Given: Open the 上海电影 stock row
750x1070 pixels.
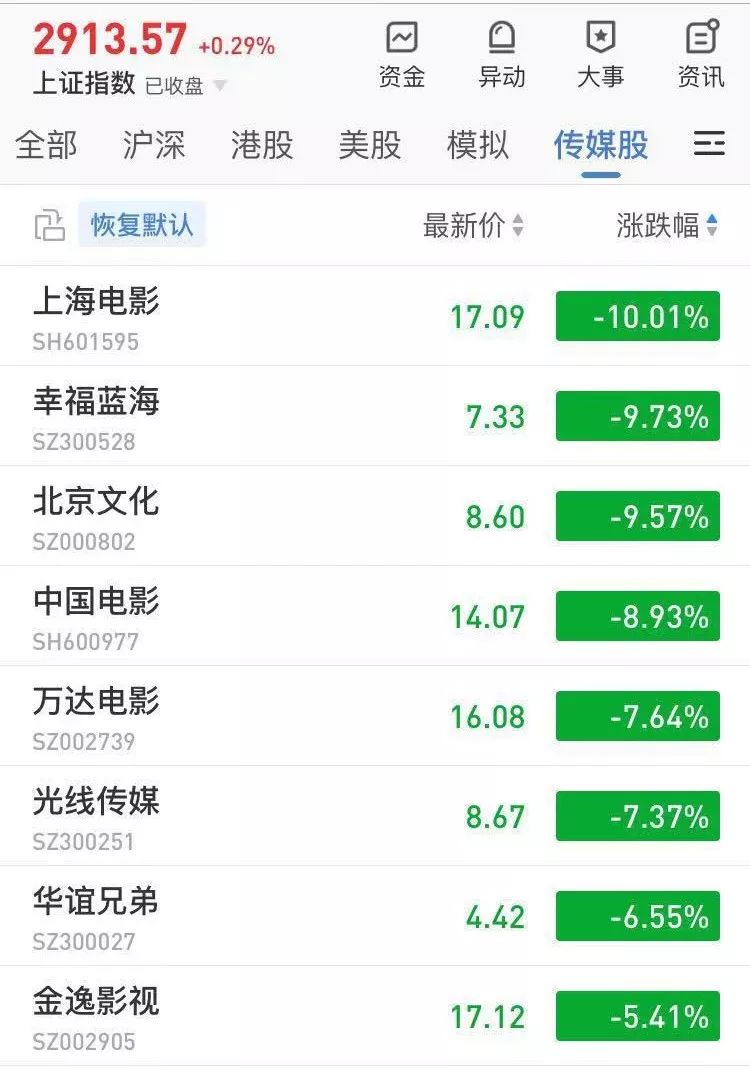Looking at the screenshot, I should pyautogui.click(x=375, y=316).
